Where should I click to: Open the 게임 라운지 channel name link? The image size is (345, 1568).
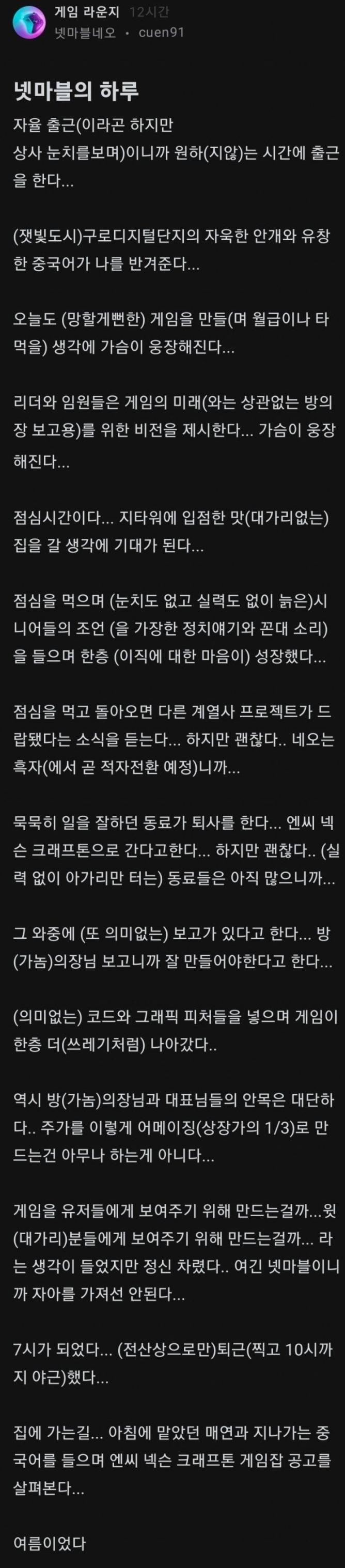(x=86, y=11)
